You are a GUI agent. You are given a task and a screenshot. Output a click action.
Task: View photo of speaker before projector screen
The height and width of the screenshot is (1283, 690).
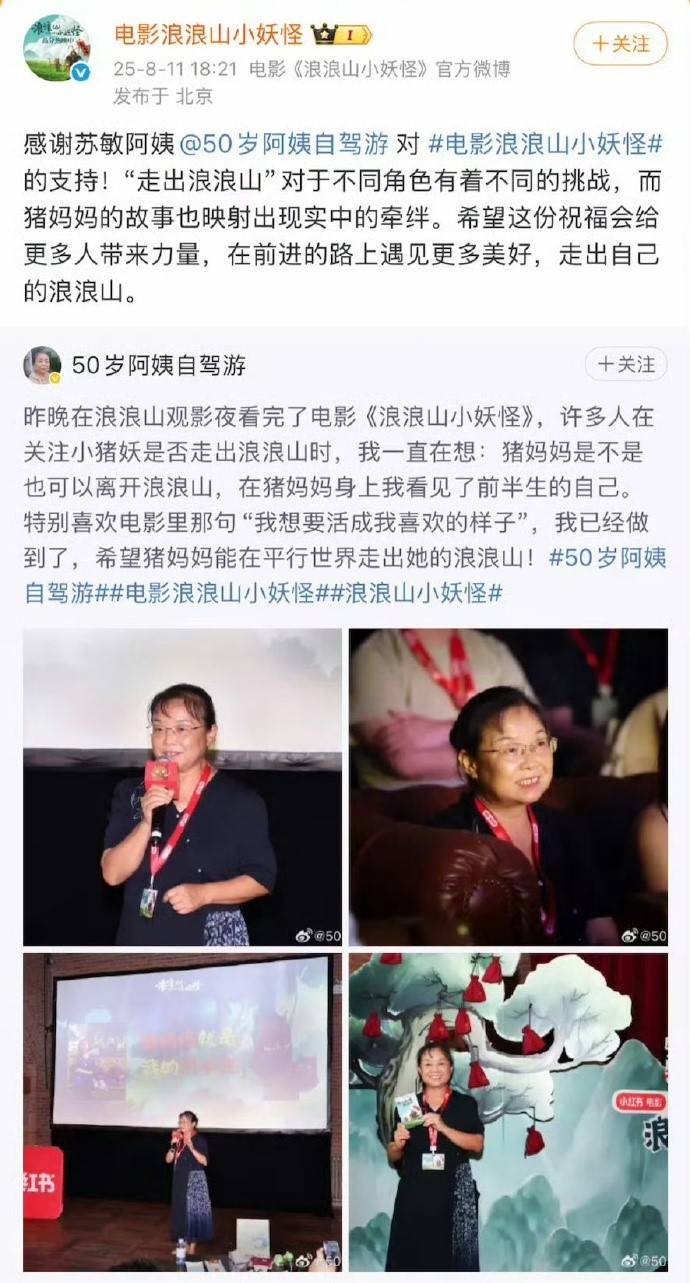pos(183,1111)
